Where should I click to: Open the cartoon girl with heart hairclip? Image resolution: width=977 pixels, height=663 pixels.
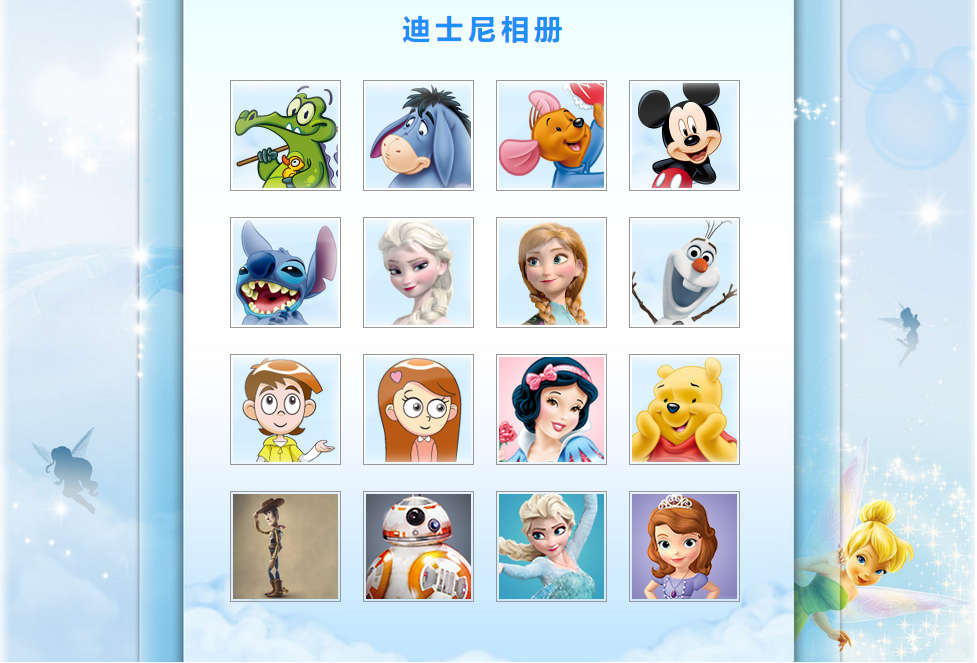(418, 409)
